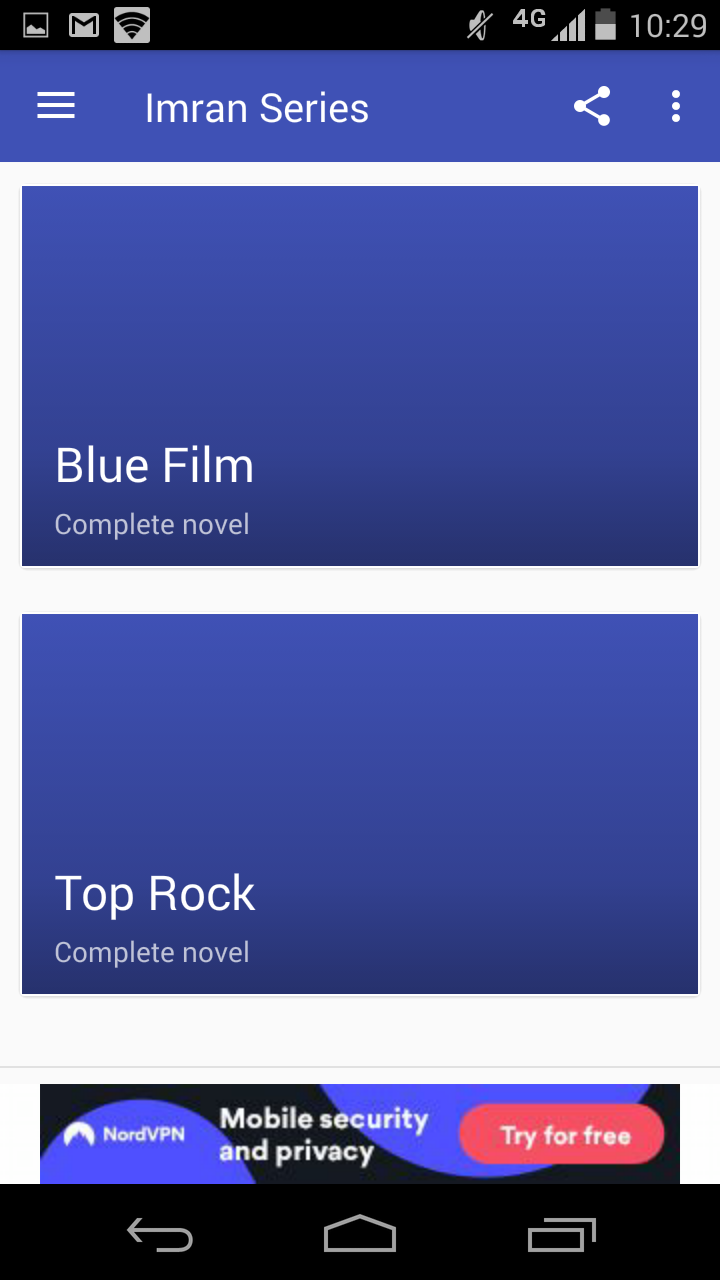This screenshot has width=720, height=1280.
Task: Open the three-dot overflow menu
Action: [x=676, y=107]
